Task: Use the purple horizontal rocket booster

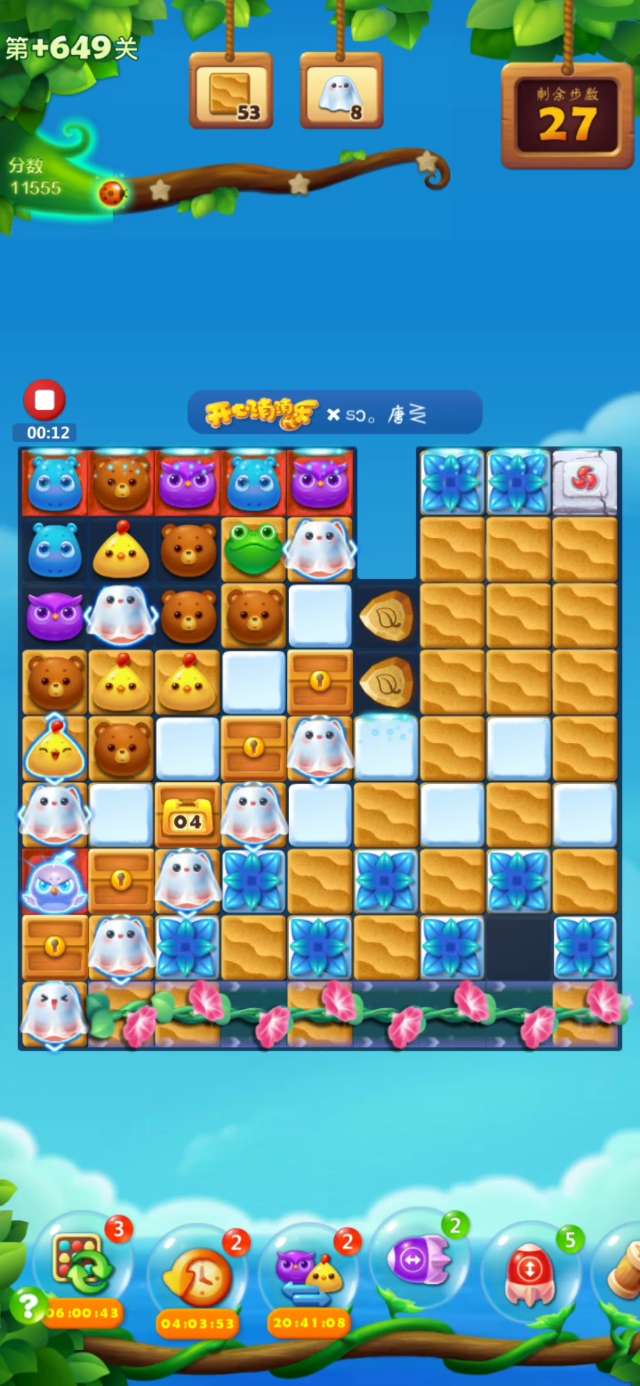Action: coord(417,1260)
